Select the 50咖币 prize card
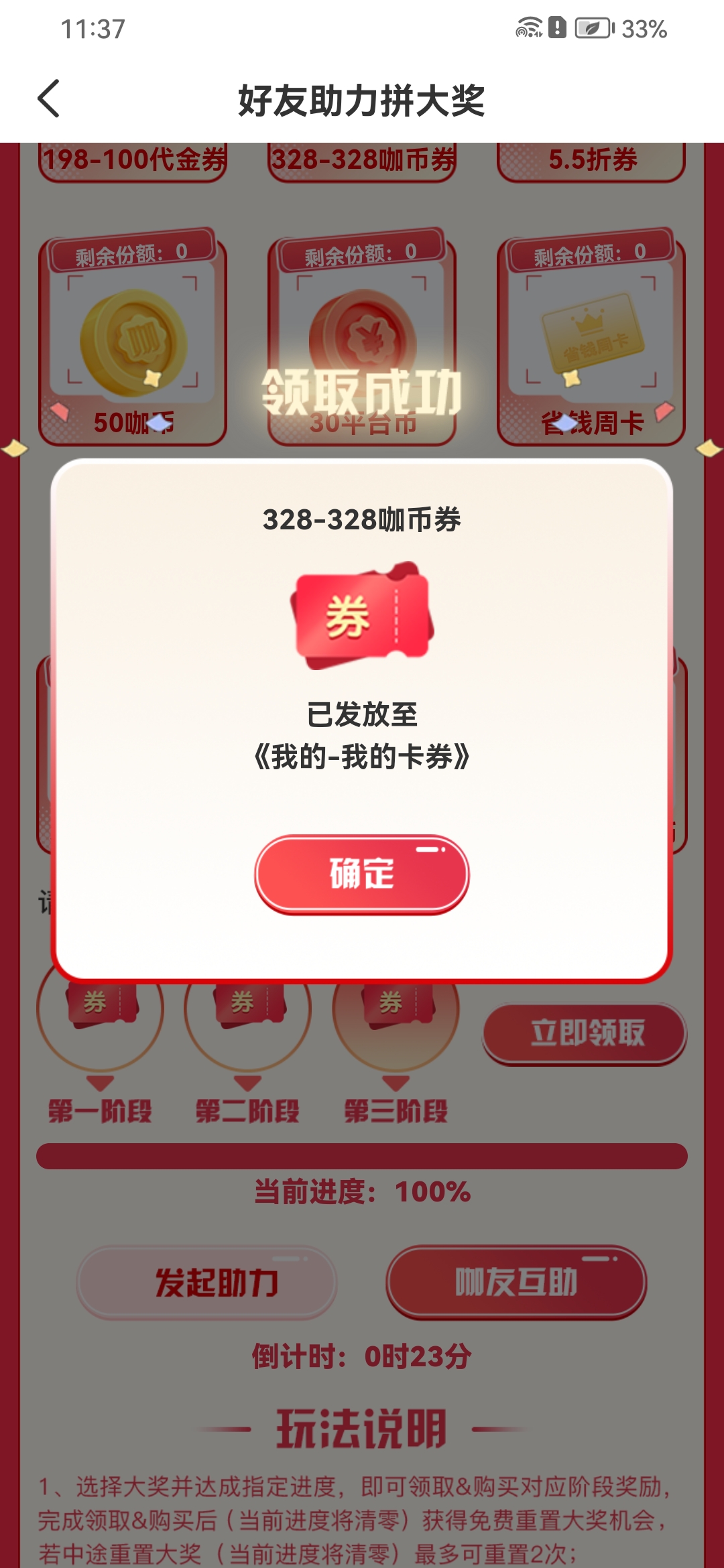Viewport: 724px width, 1568px height. click(133, 342)
